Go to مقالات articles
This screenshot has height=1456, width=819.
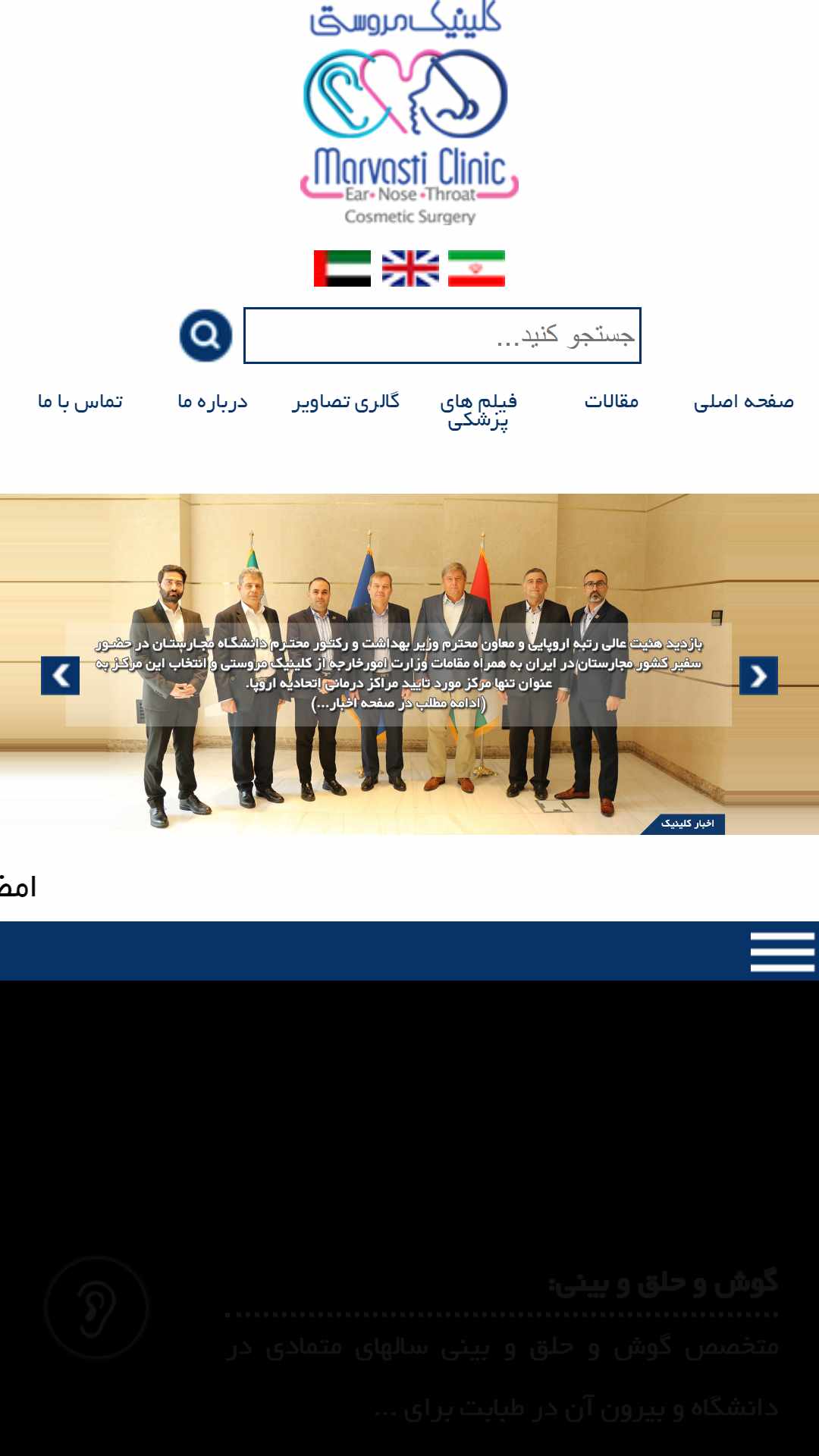click(x=611, y=401)
